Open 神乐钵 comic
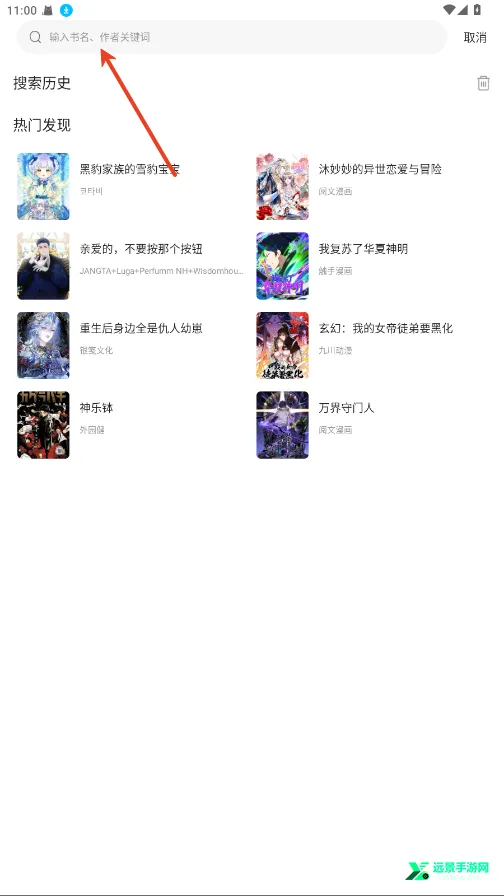Viewport: 504px width, 896px height. click(x=130, y=425)
